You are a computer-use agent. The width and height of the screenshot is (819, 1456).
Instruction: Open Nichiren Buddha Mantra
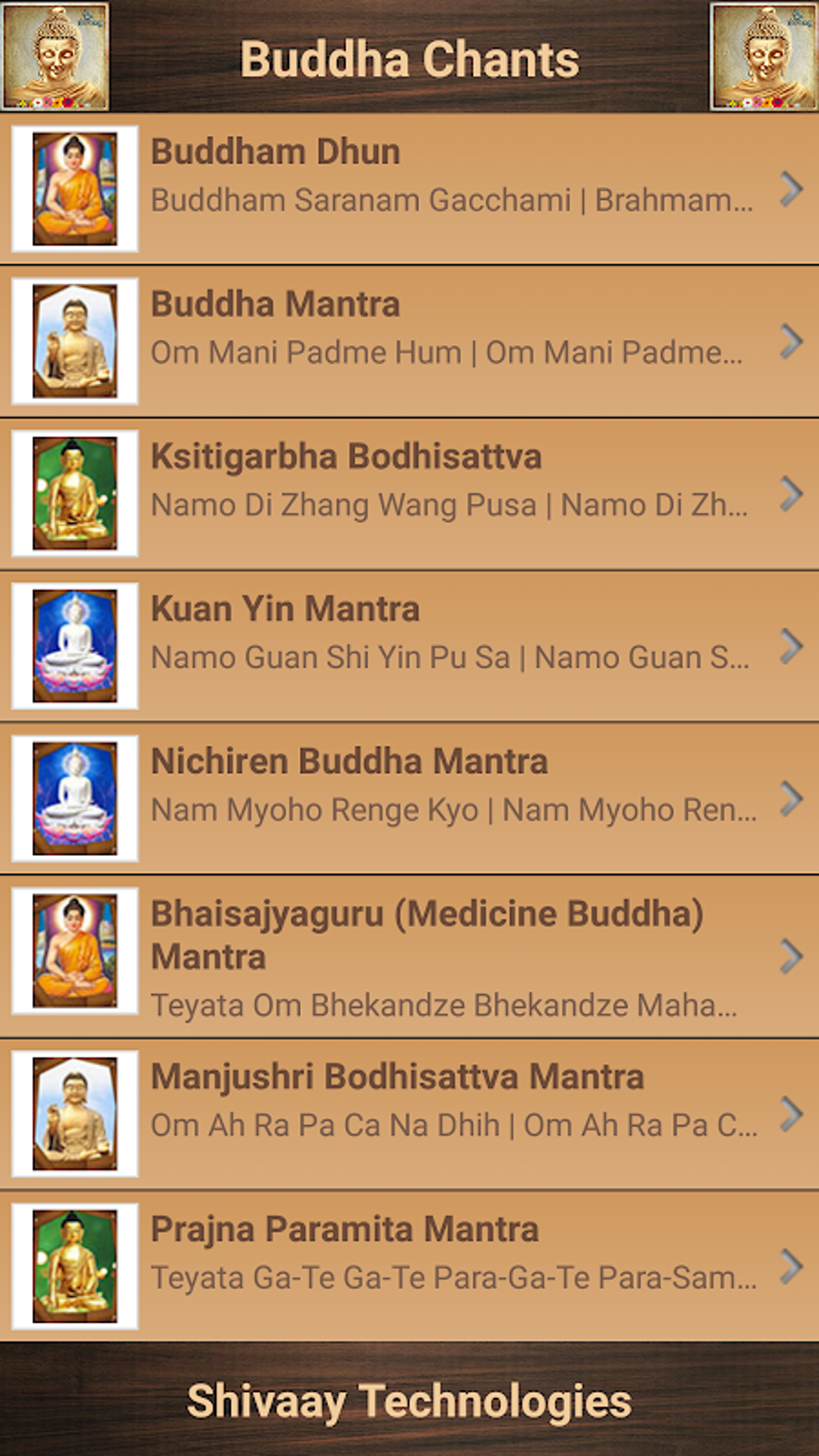click(409, 799)
